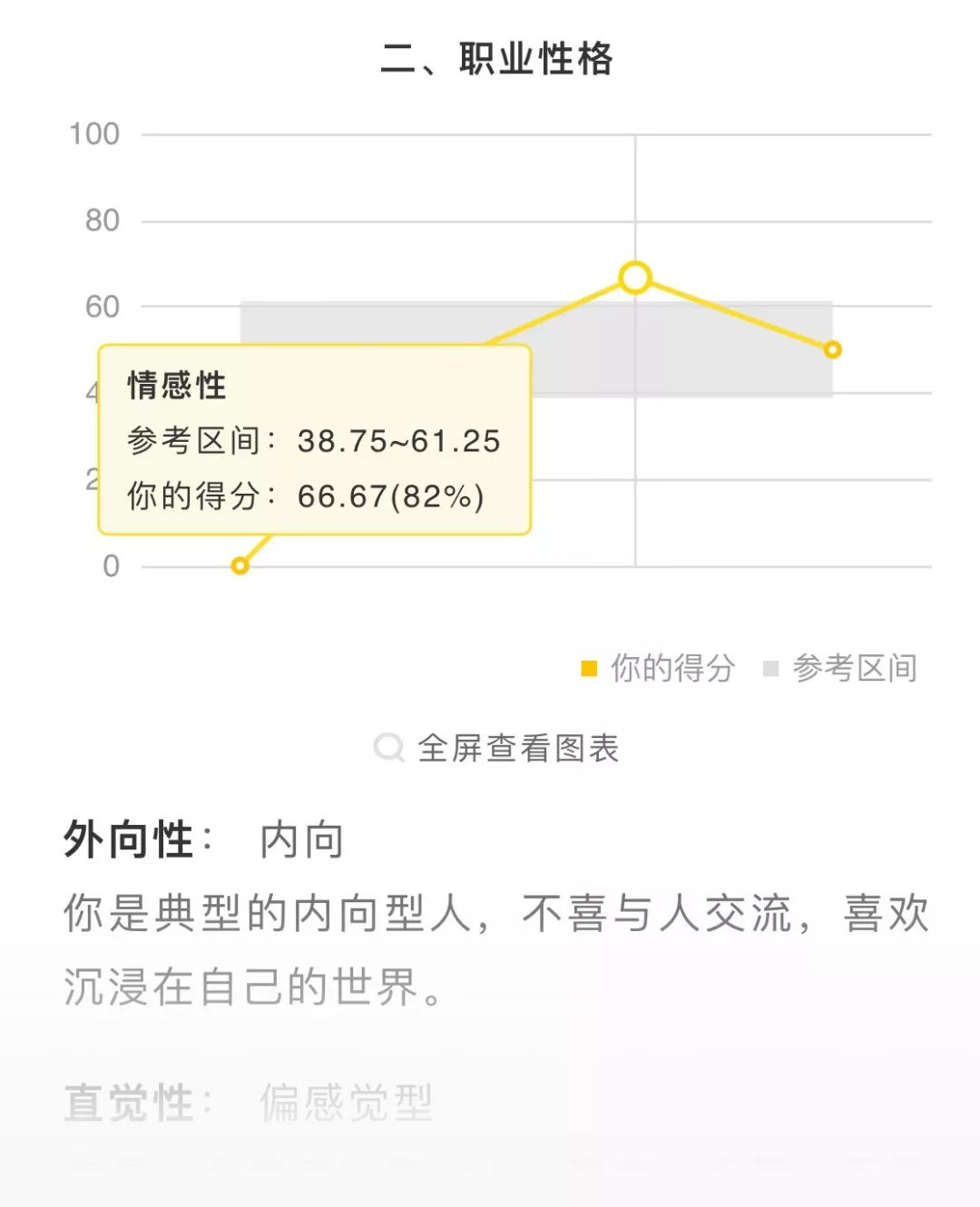The width and height of the screenshot is (980, 1207).
Task: Click the gray square legend icon for 参考区间
Action: tap(769, 668)
